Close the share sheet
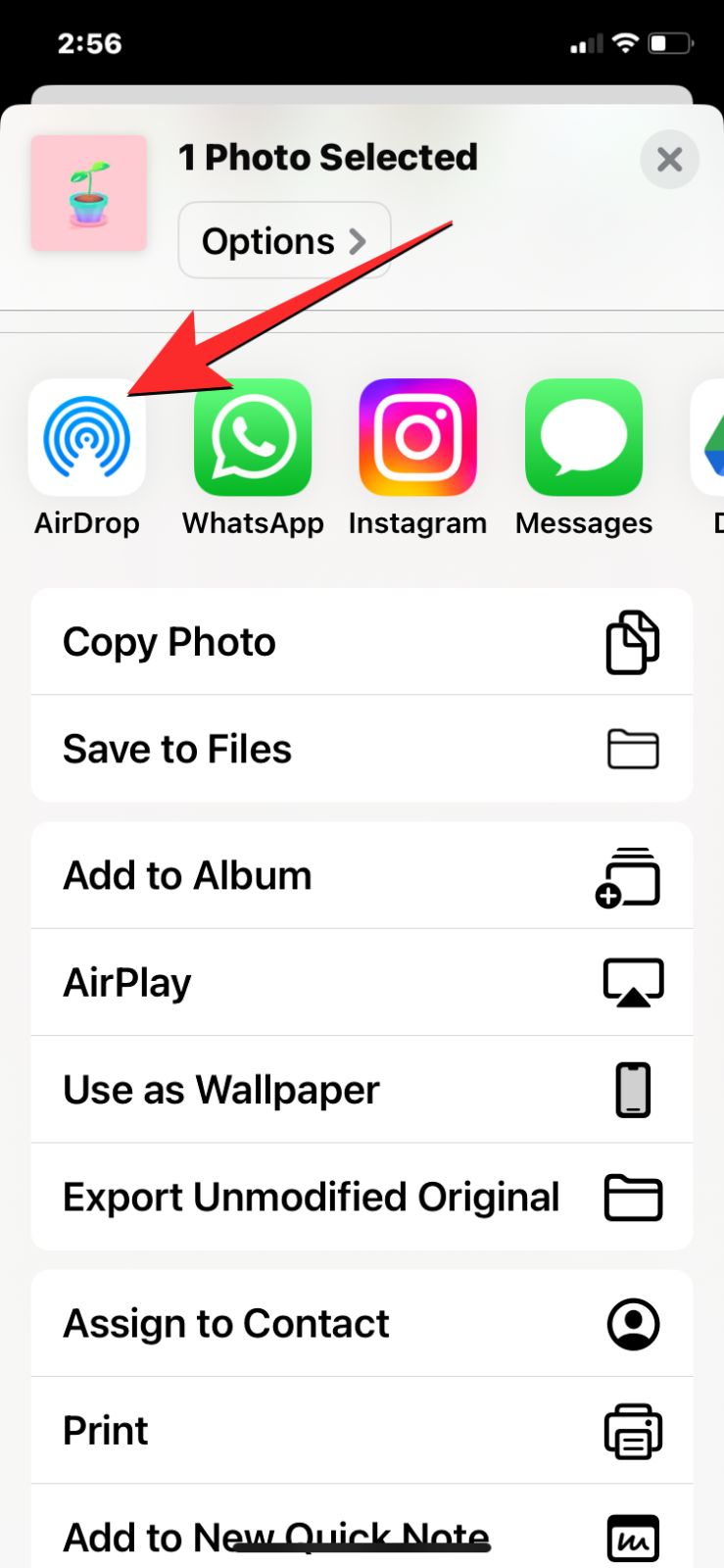Screen dimensions: 724x1568 [669, 160]
